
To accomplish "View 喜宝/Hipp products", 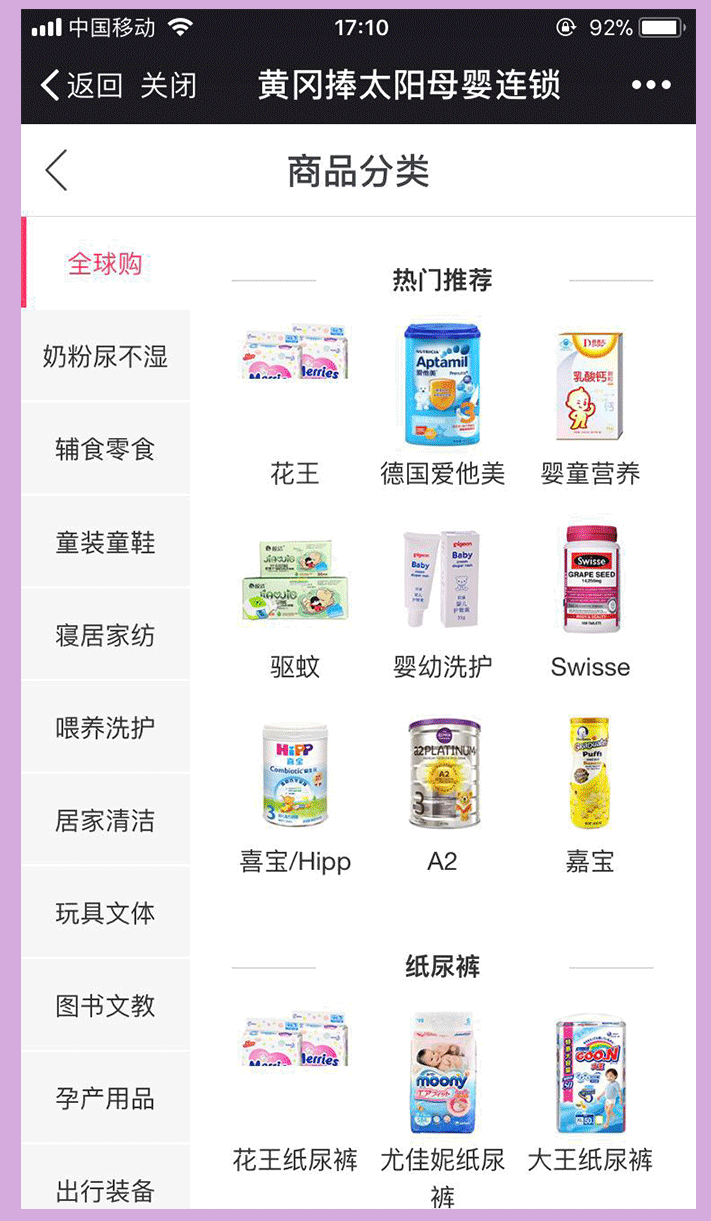I will 294,790.
